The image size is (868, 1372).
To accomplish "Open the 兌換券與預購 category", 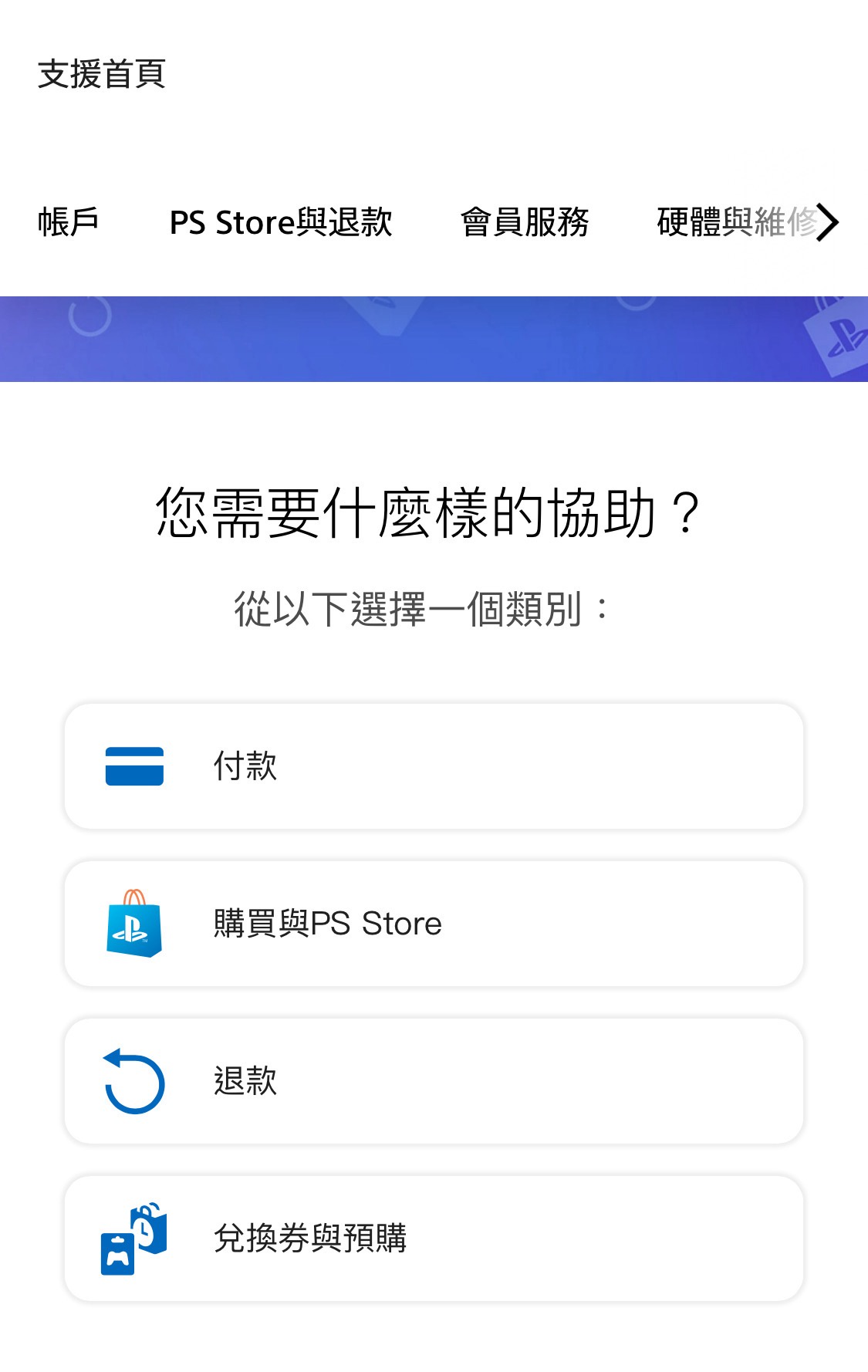I will (434, 1239).
